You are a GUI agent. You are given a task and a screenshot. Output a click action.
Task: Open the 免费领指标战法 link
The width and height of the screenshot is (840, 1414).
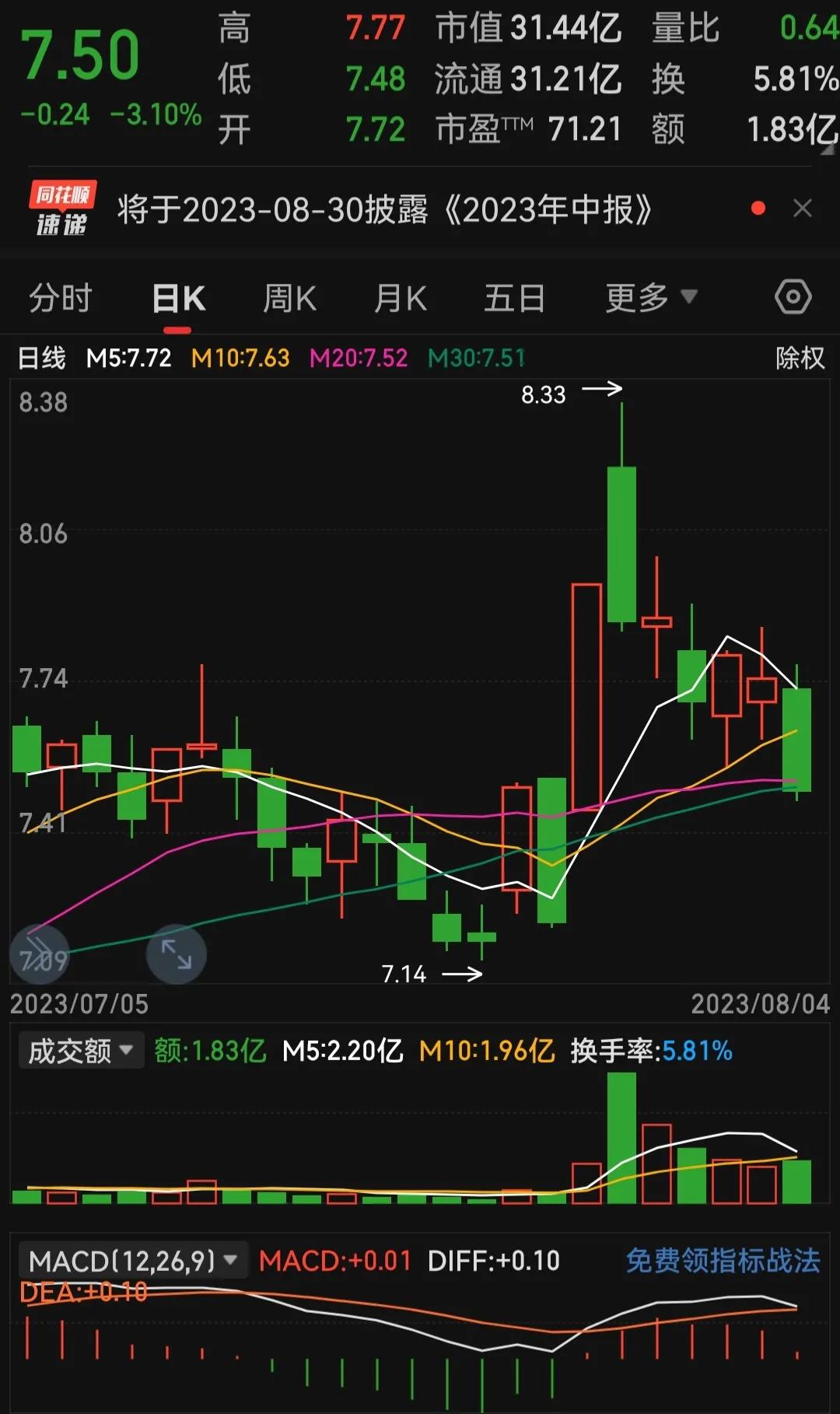(x=721, y=1257)
